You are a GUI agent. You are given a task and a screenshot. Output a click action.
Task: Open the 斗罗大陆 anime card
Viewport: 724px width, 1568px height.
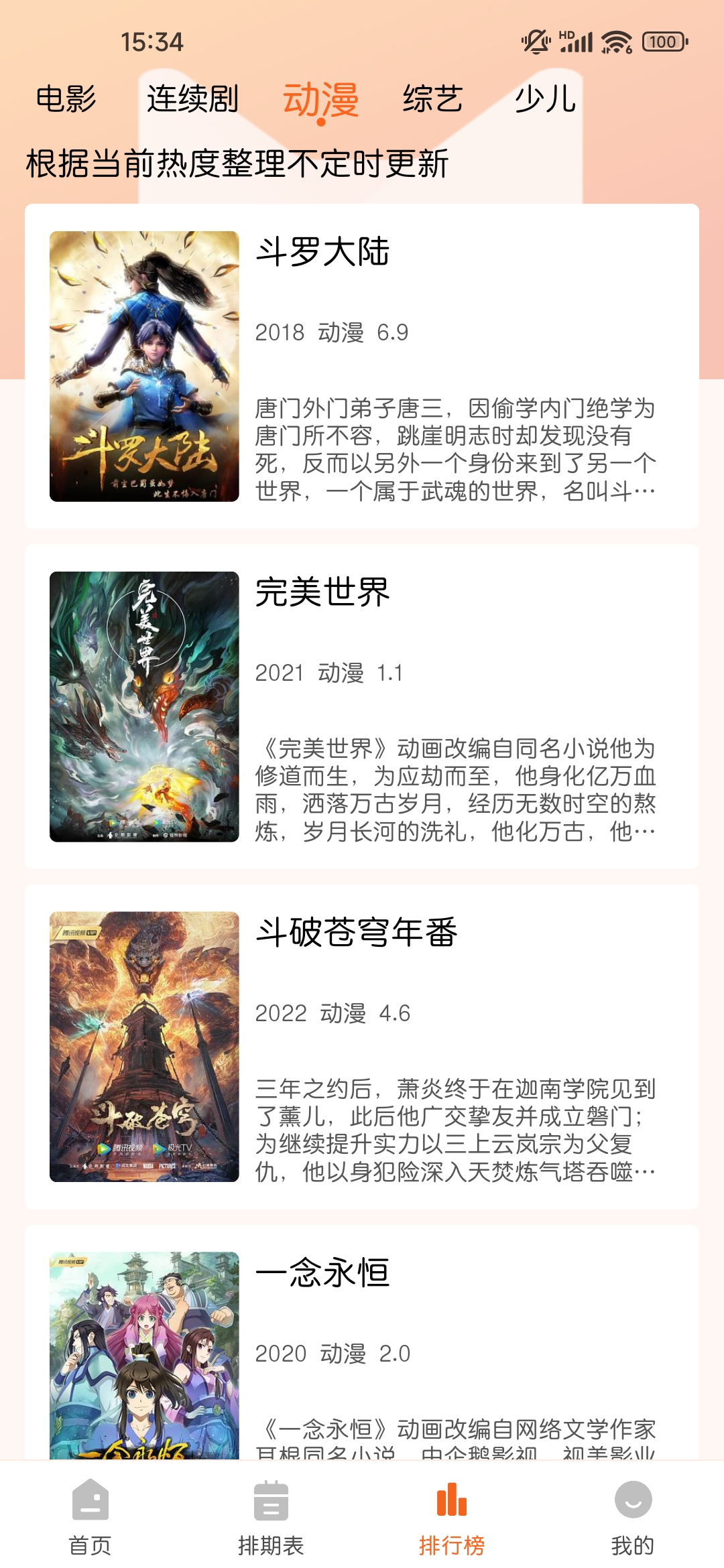(362, 366)
